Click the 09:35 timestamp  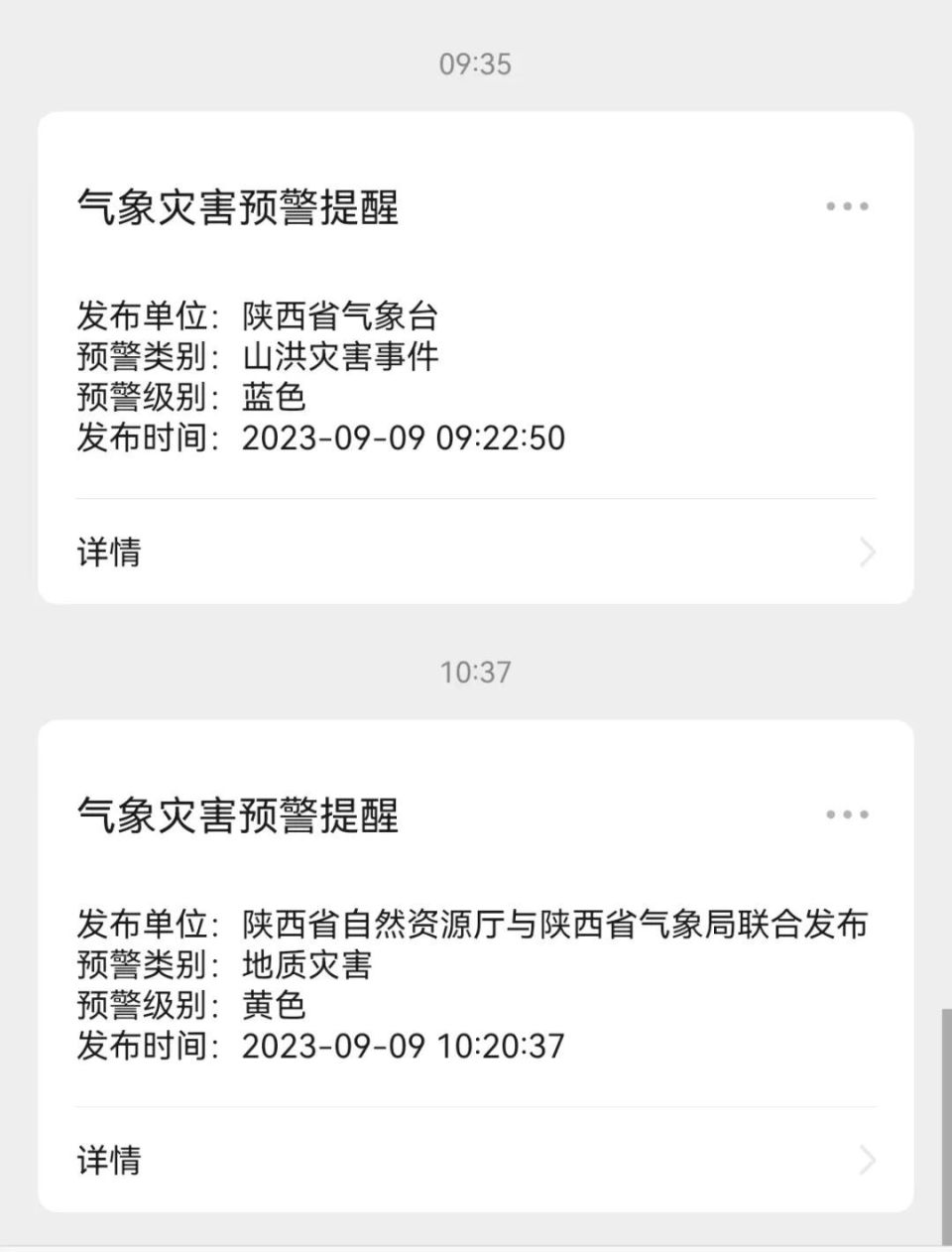tap(476, 64)
